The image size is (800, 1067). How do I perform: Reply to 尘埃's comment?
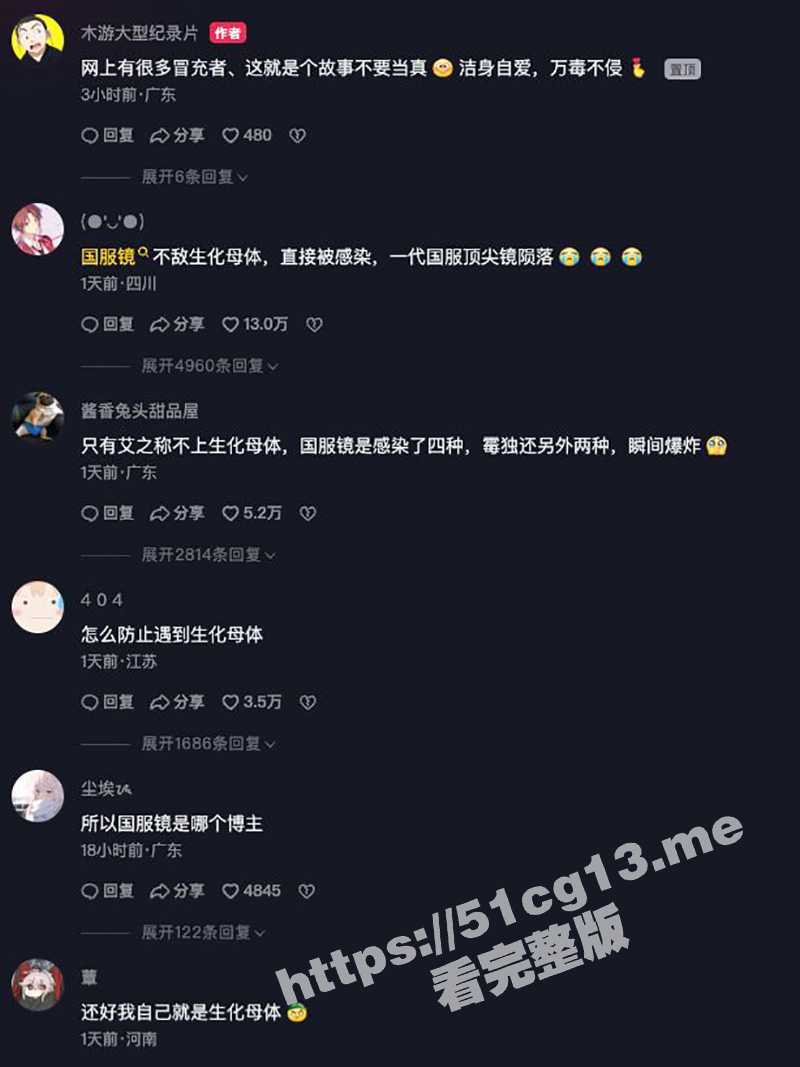107,890
